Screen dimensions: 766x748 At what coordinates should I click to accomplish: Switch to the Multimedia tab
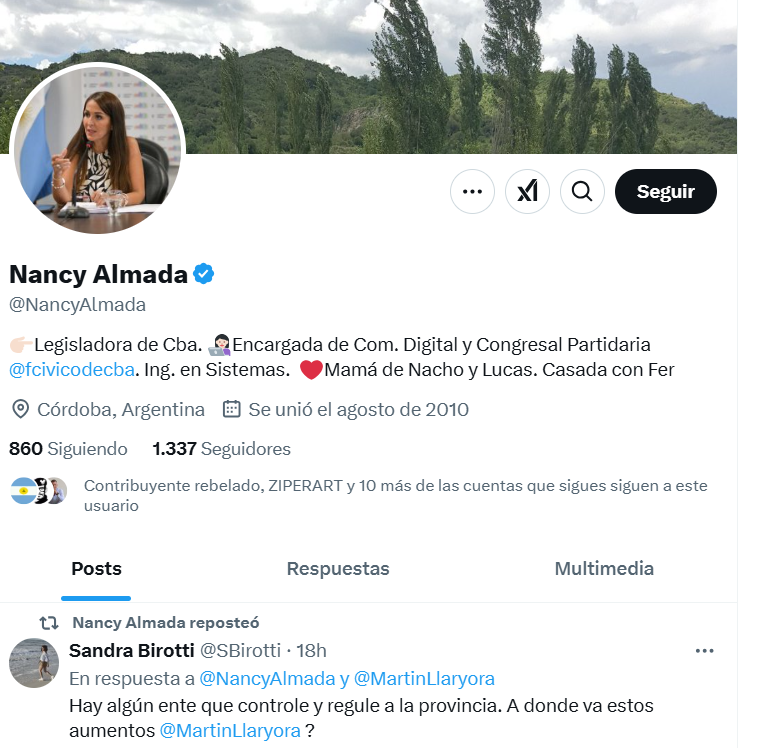(604, 569)
